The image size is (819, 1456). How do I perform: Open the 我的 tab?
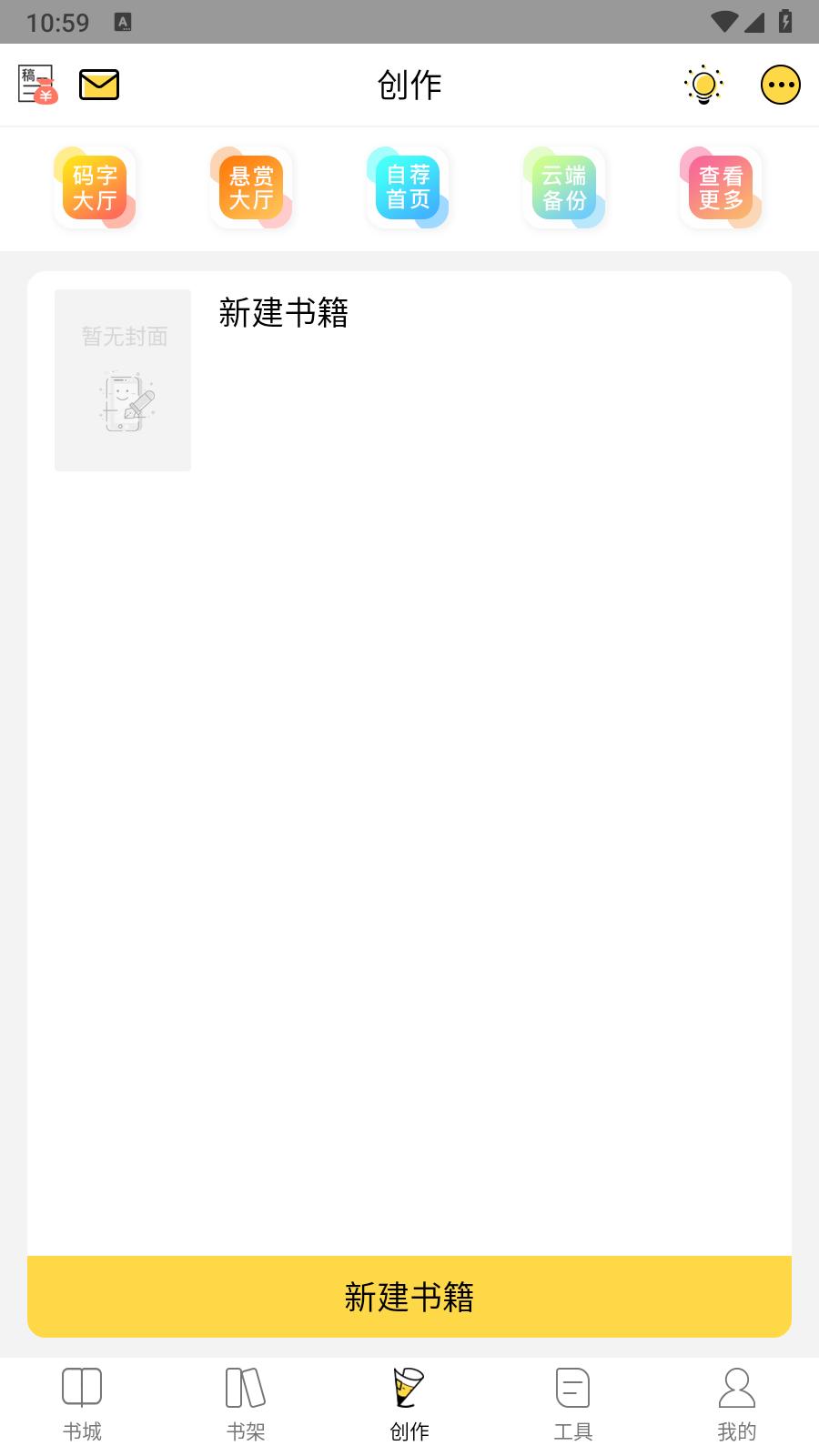click(737, 1404)
